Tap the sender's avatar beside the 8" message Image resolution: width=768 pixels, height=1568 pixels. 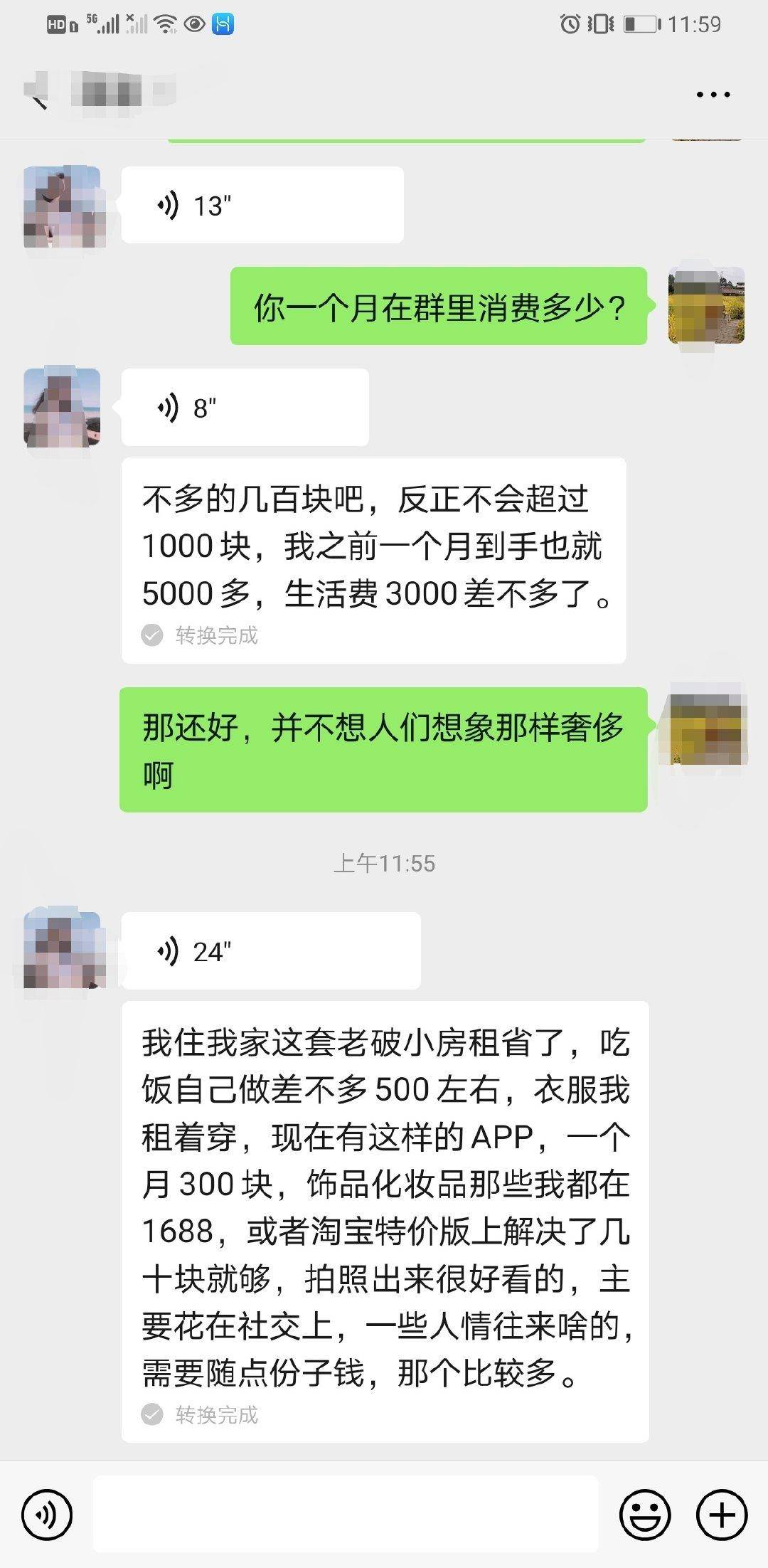[x=63, y=407]
